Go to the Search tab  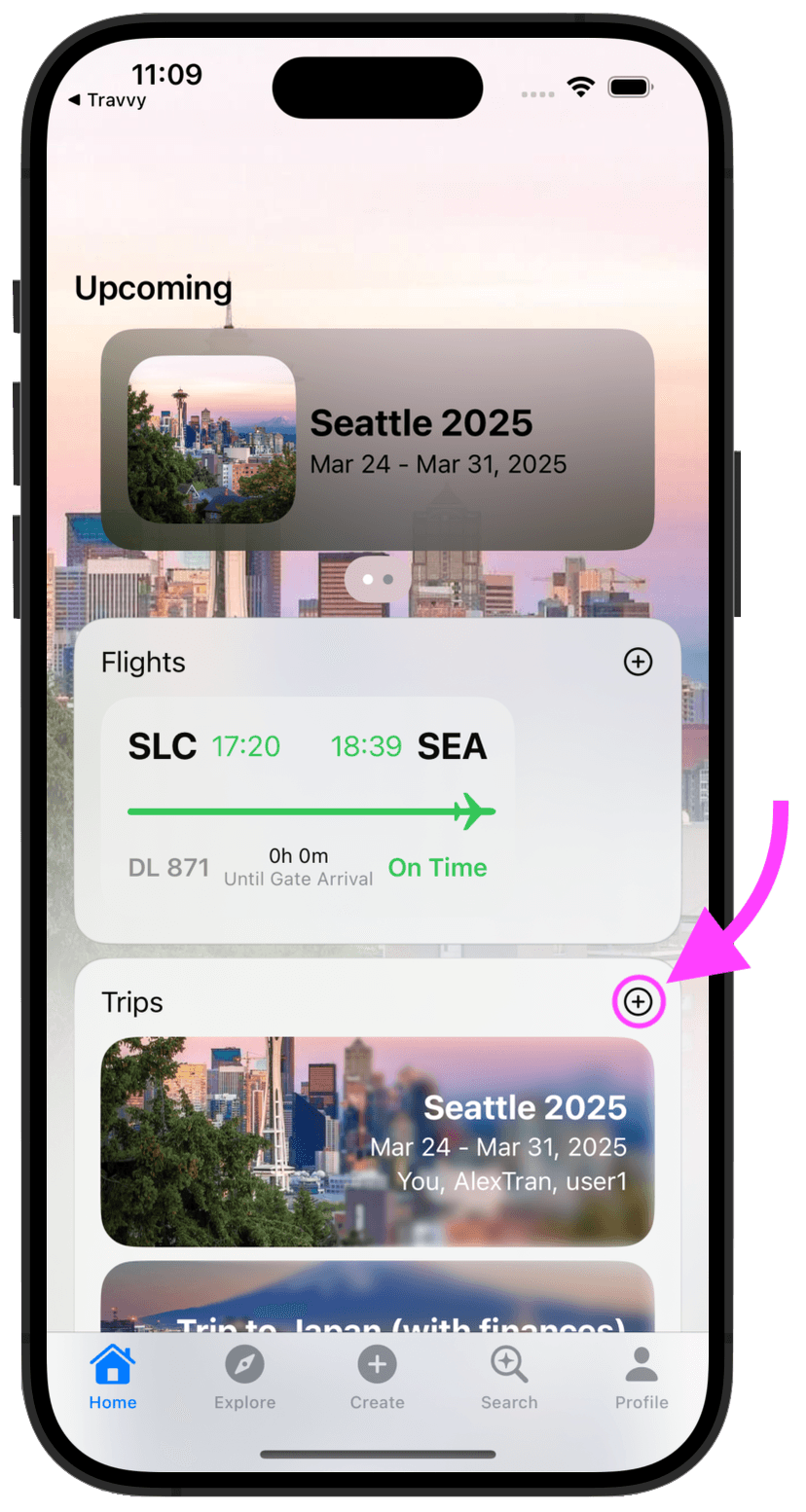point(509,1377)
